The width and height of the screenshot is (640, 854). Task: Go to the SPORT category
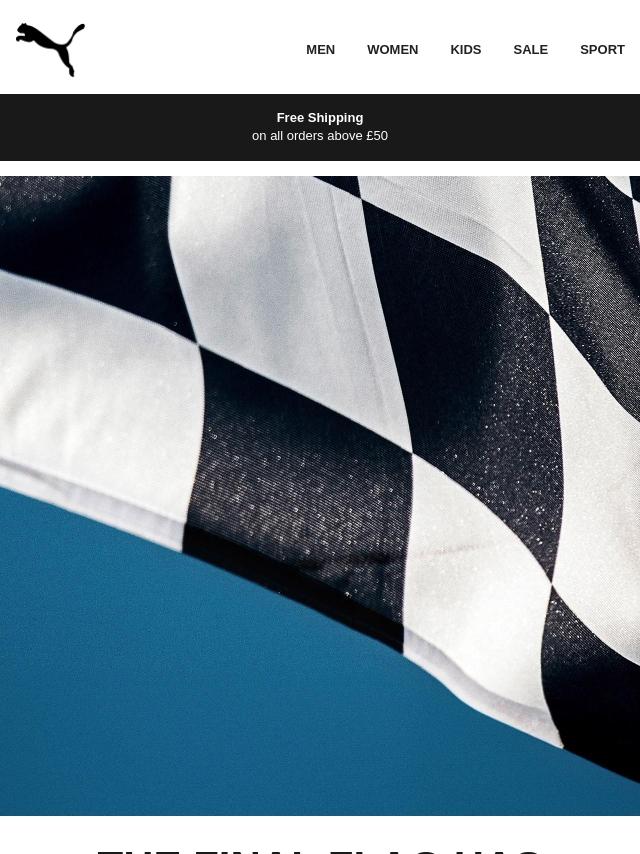tap(602, 49)
